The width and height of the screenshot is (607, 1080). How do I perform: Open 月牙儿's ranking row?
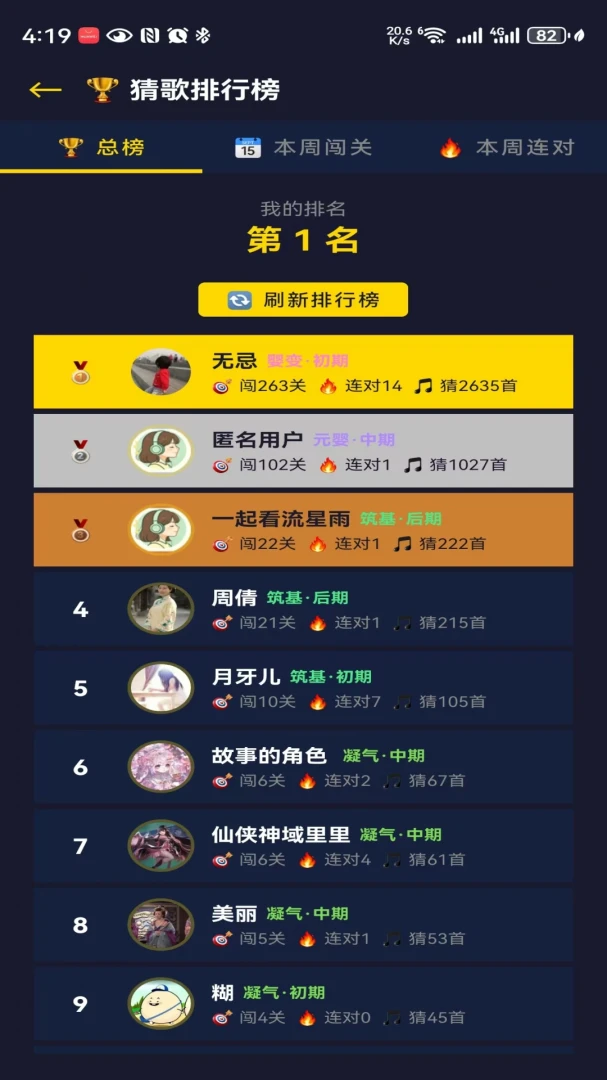click(303, 687)
